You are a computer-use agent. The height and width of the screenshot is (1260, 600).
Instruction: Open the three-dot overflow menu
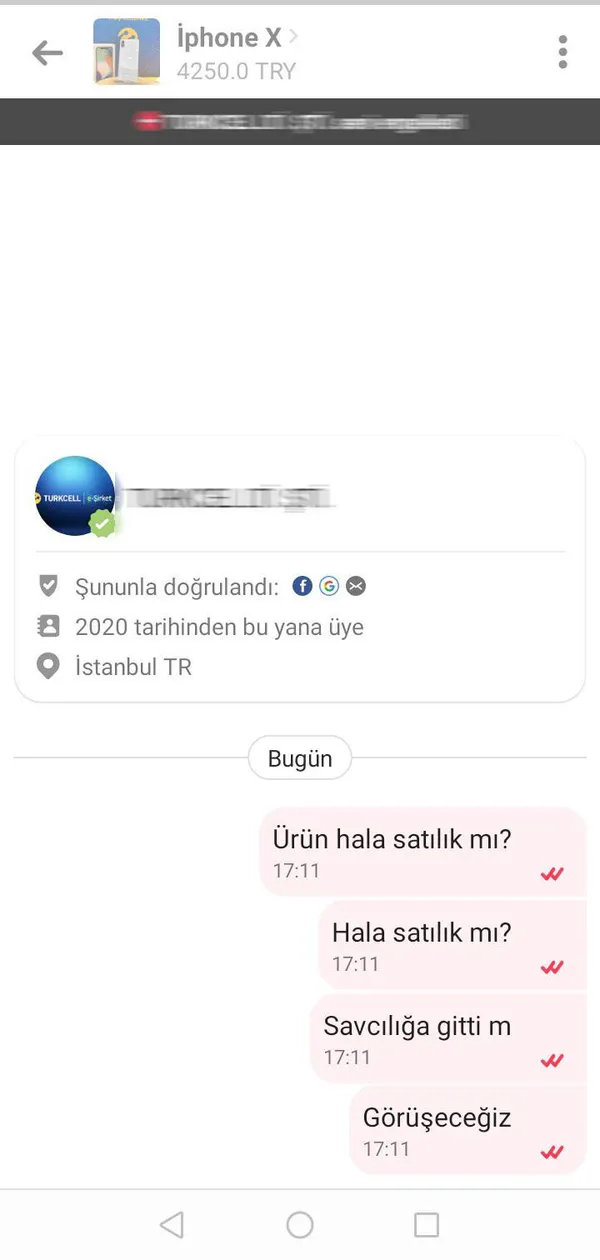(x=563, y=52)
